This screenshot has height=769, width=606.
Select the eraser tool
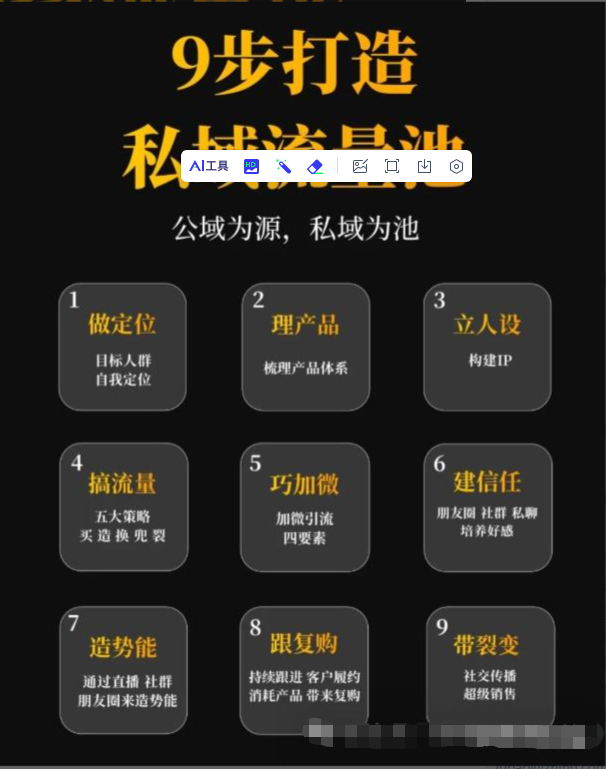pyautogui.click(x=315, y=166)
